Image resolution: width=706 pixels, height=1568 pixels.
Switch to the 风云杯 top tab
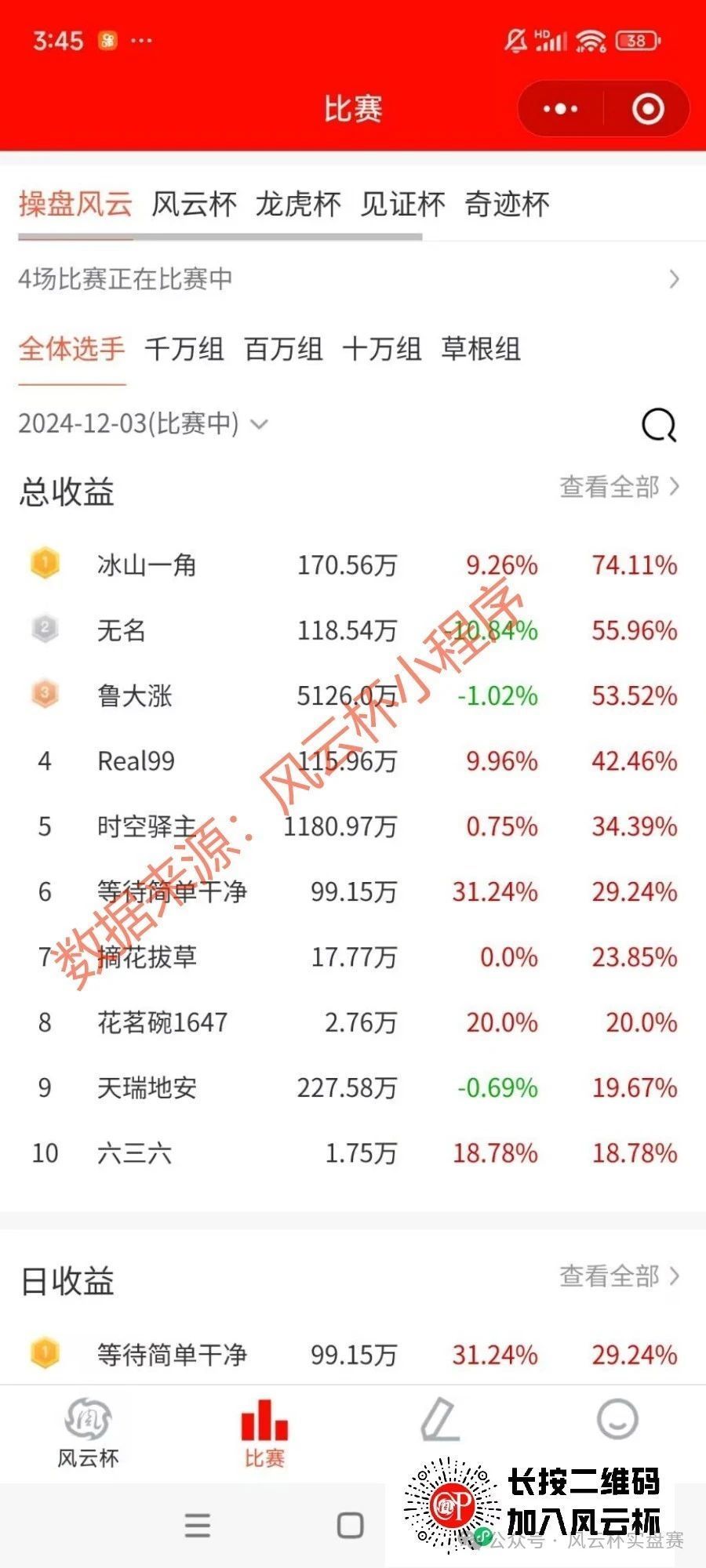(194, 205)
